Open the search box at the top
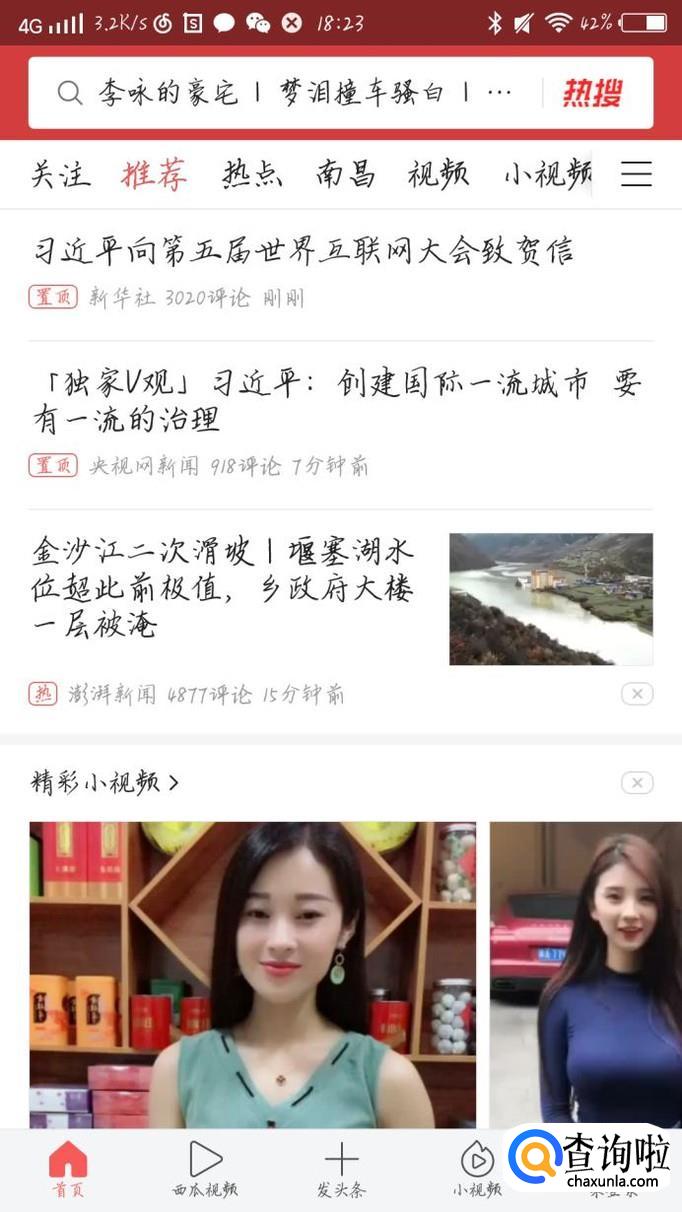Image resolution: width=682 pixels, height=1212 pixels. click(x=280, y=93)
